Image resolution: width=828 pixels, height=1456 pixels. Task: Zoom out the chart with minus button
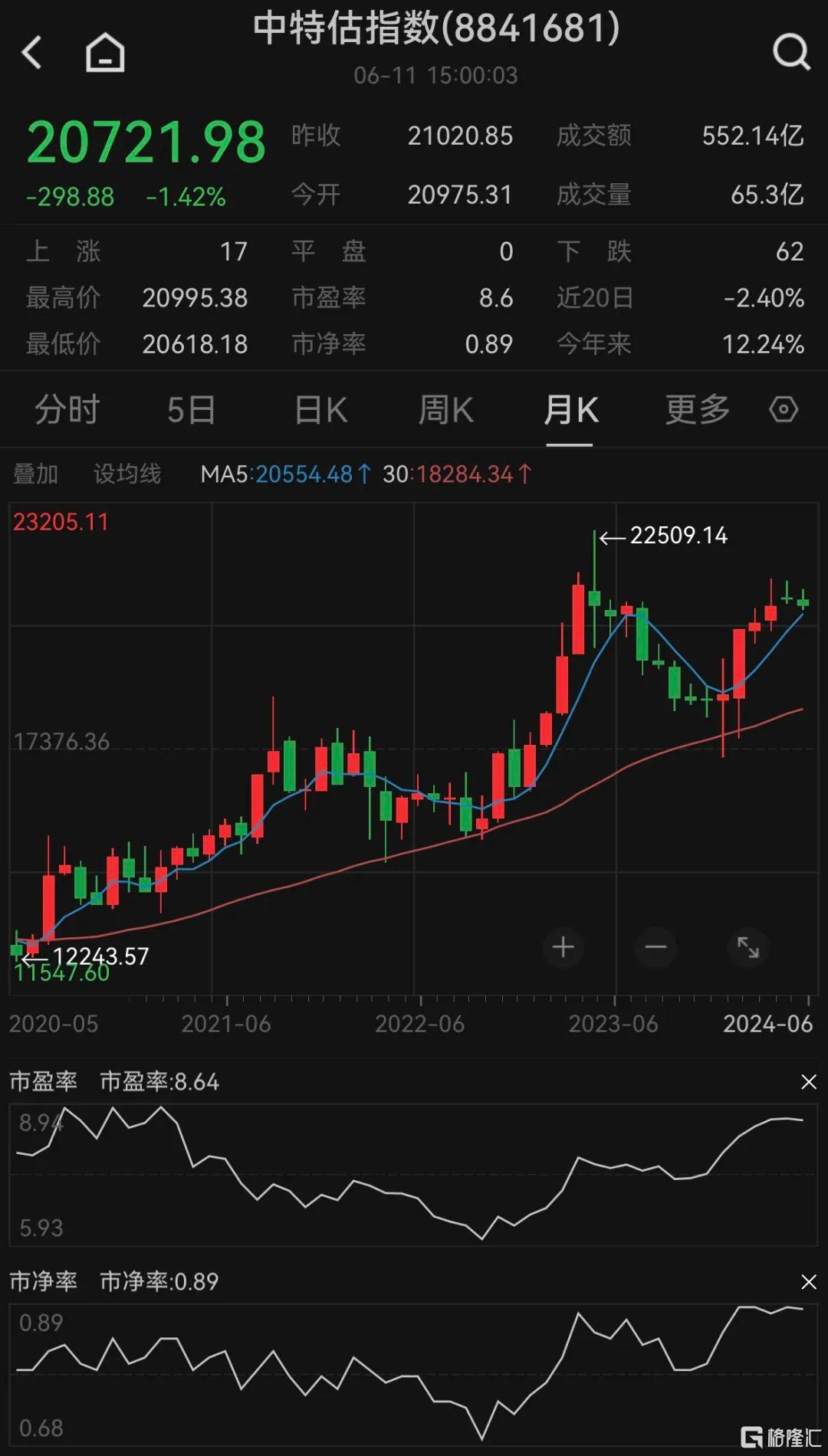pos(655,947)
